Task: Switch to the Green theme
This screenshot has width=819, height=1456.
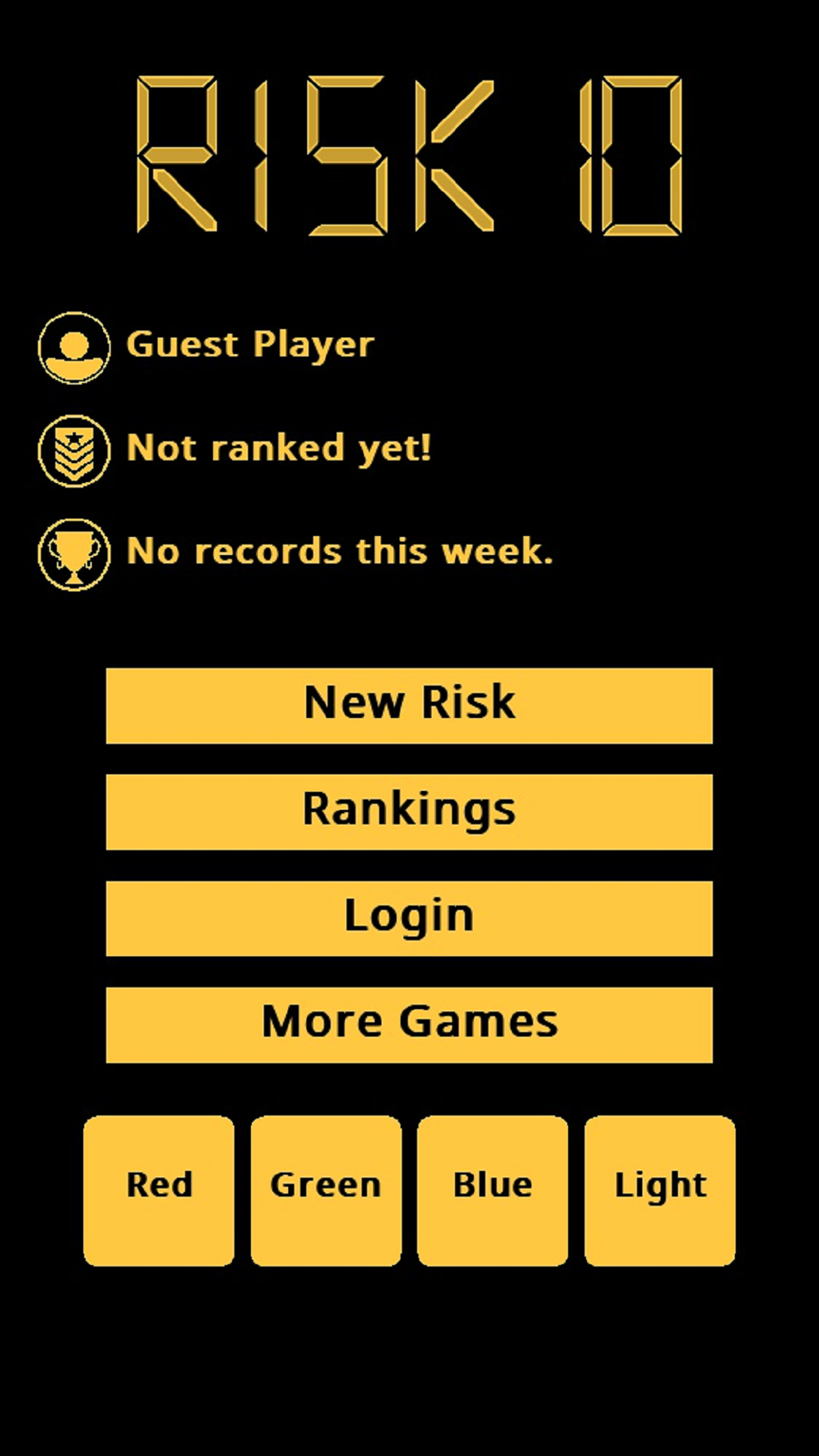Action: [x=326, y=1191]
